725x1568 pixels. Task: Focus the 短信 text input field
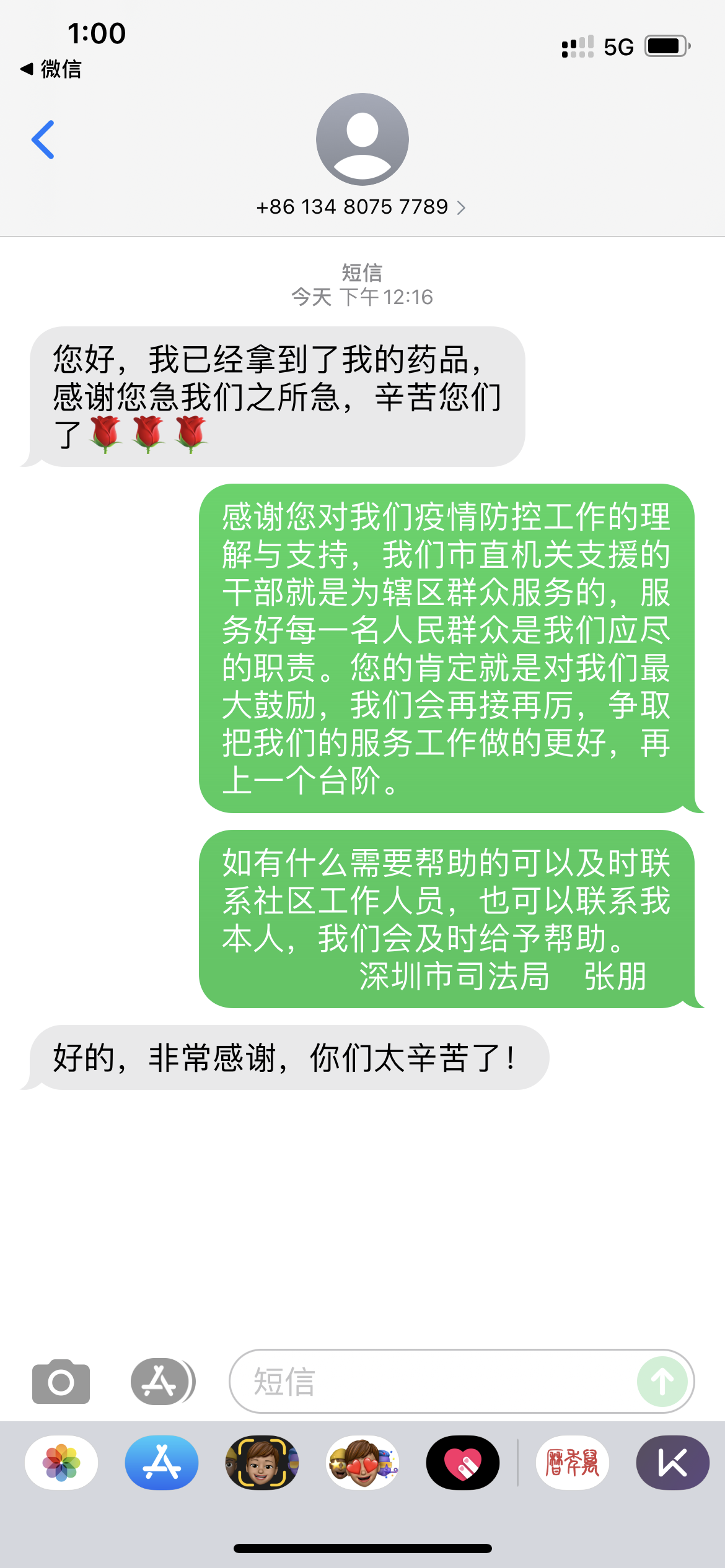click(434, 1382)
